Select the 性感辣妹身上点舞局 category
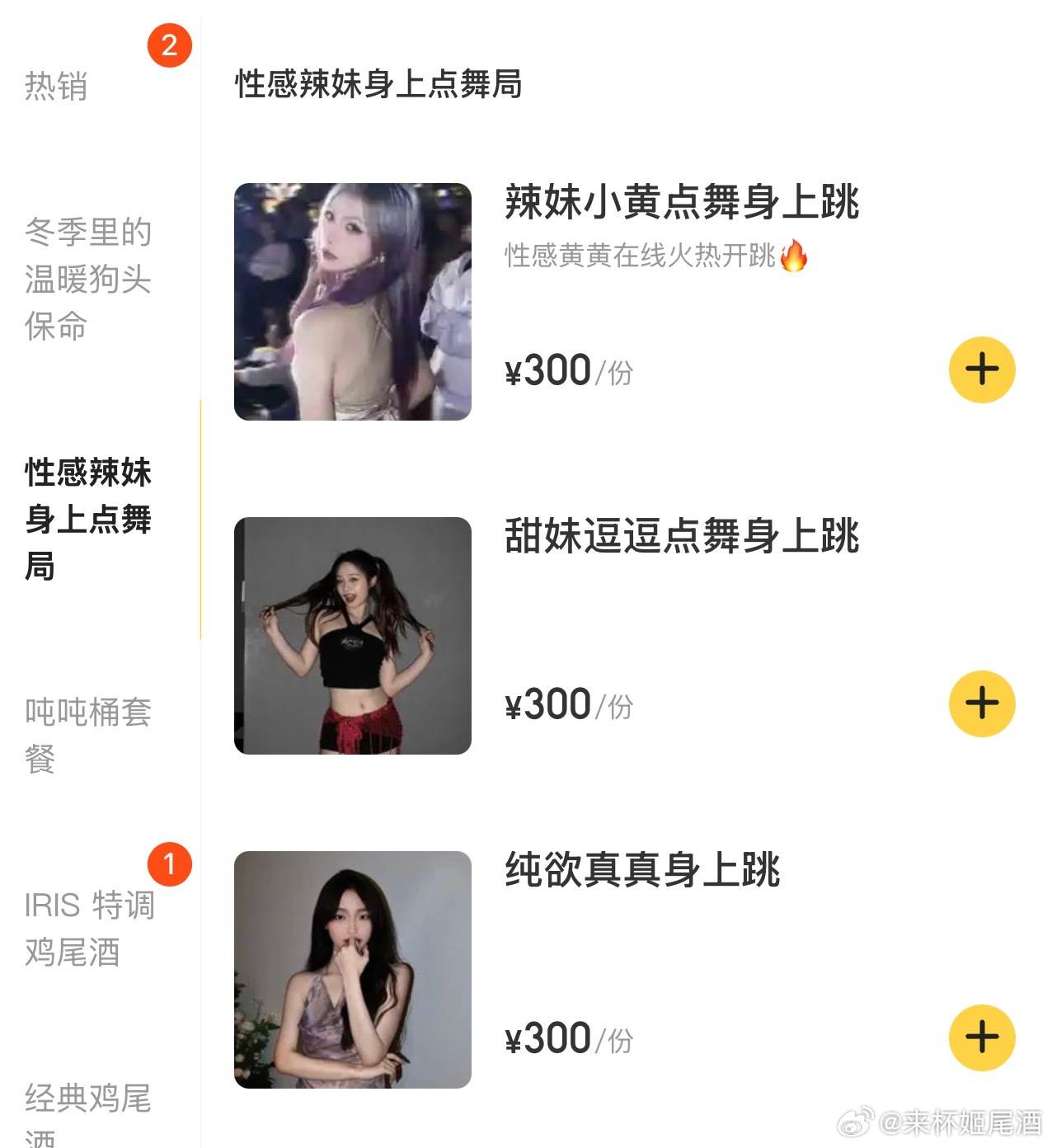The height and width of the screenshot is (1148, 1052). 88,519
